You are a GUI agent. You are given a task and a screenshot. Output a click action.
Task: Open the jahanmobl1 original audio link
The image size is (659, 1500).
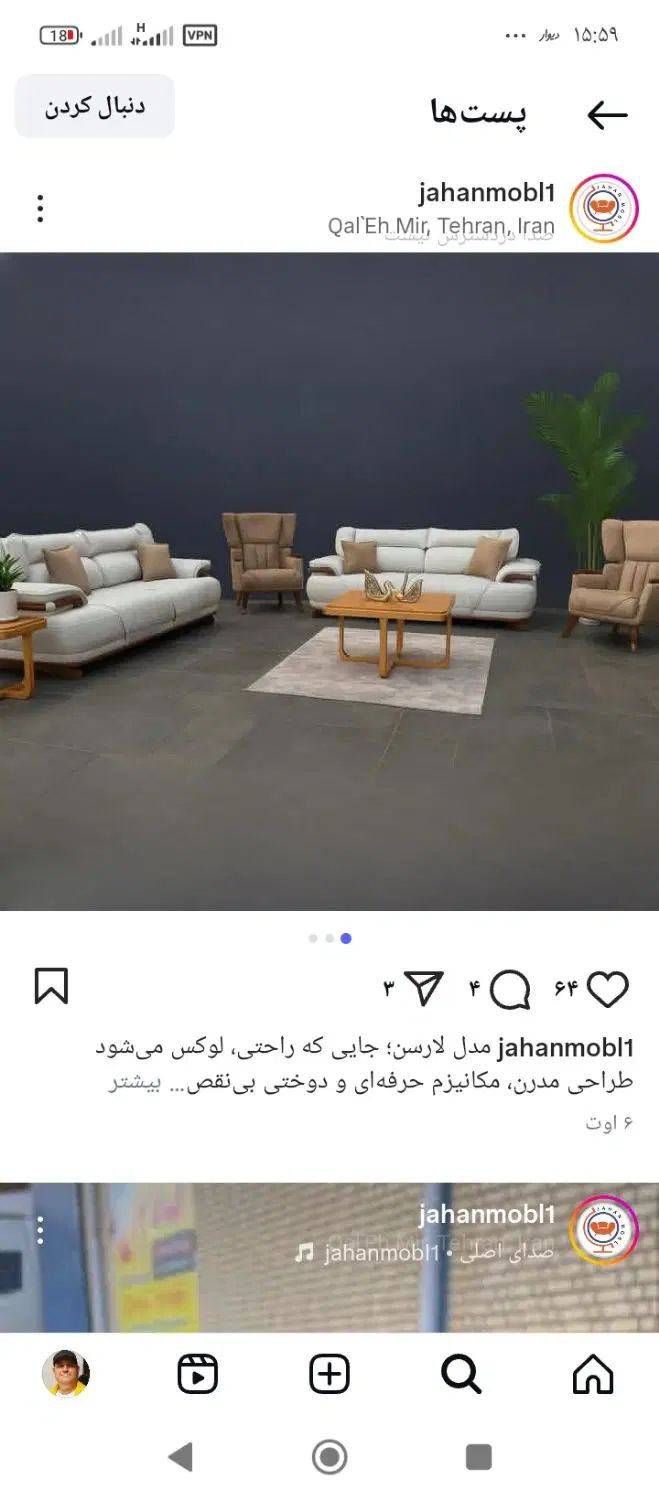[425, 1253]
